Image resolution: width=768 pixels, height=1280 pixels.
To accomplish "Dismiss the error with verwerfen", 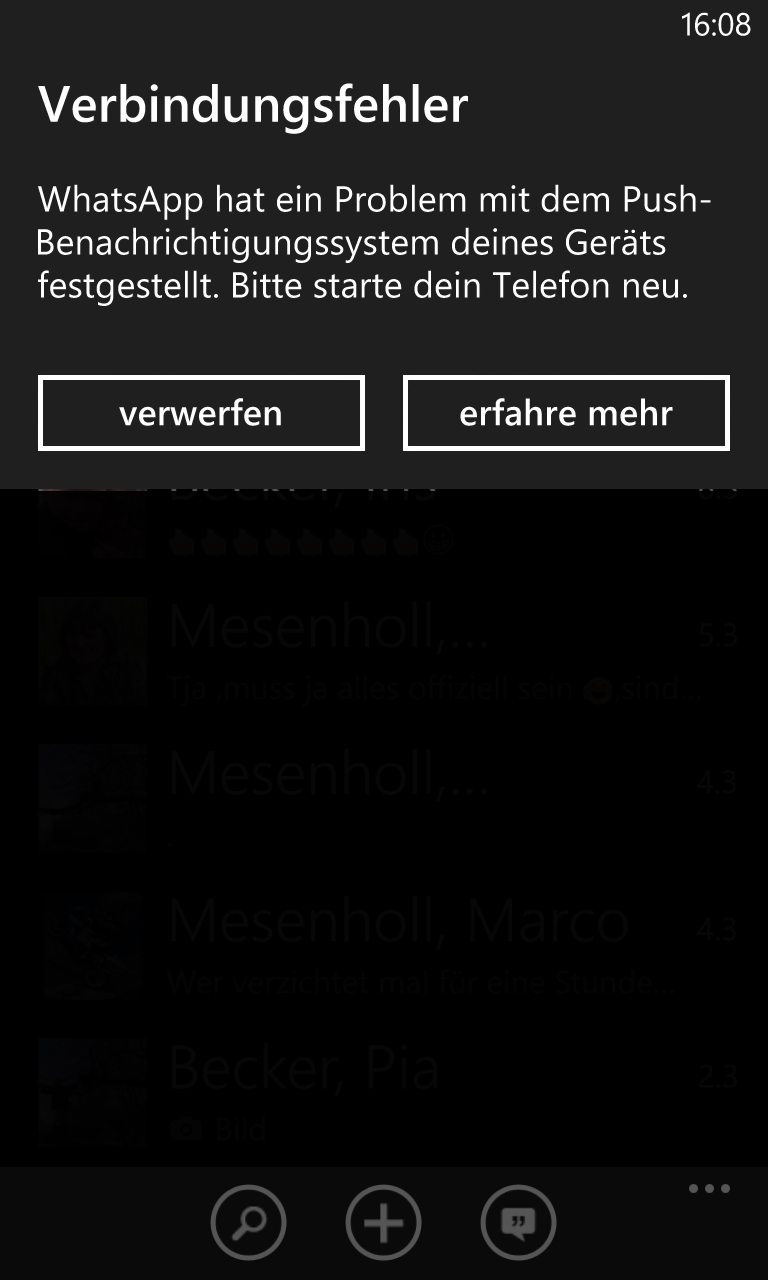I will (201, 413).
